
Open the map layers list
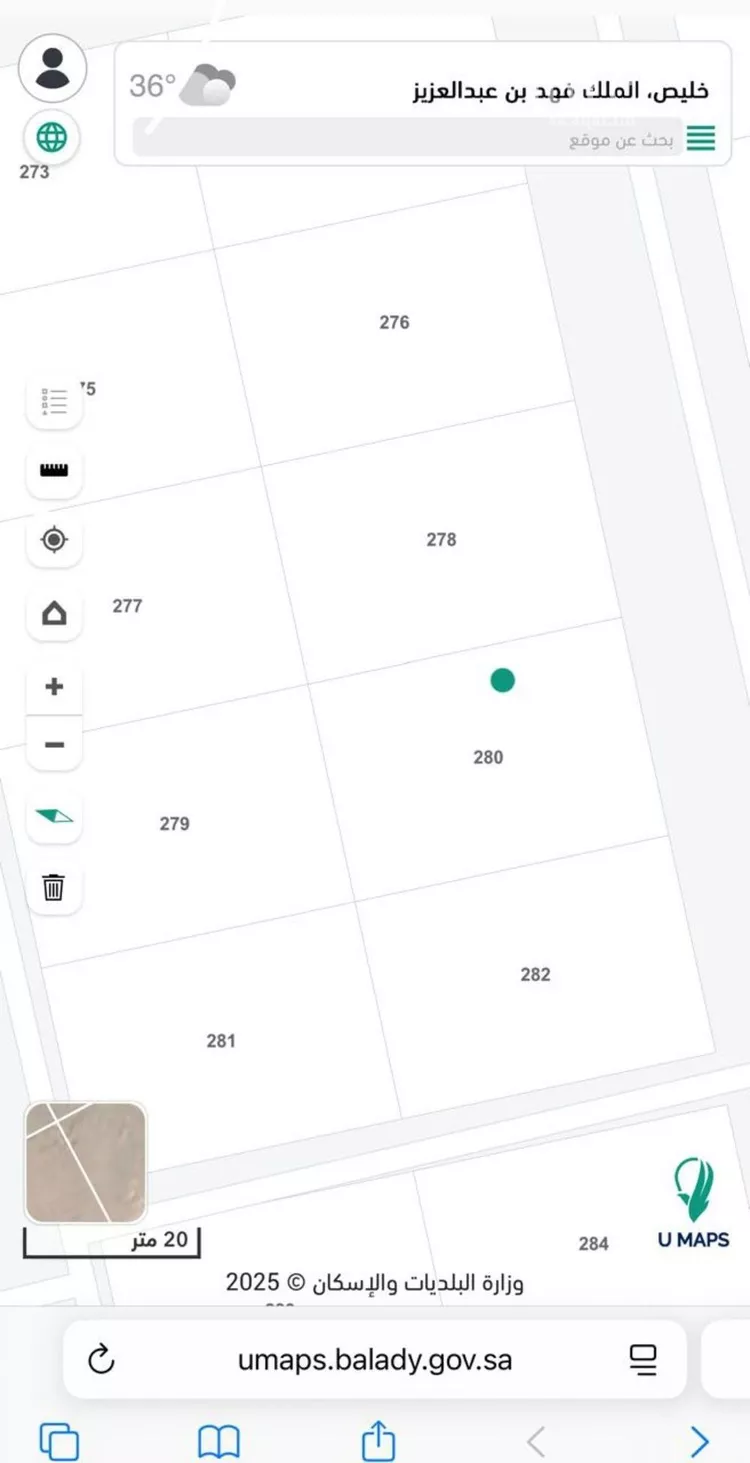pyautogui.click(x=54, y=402)
